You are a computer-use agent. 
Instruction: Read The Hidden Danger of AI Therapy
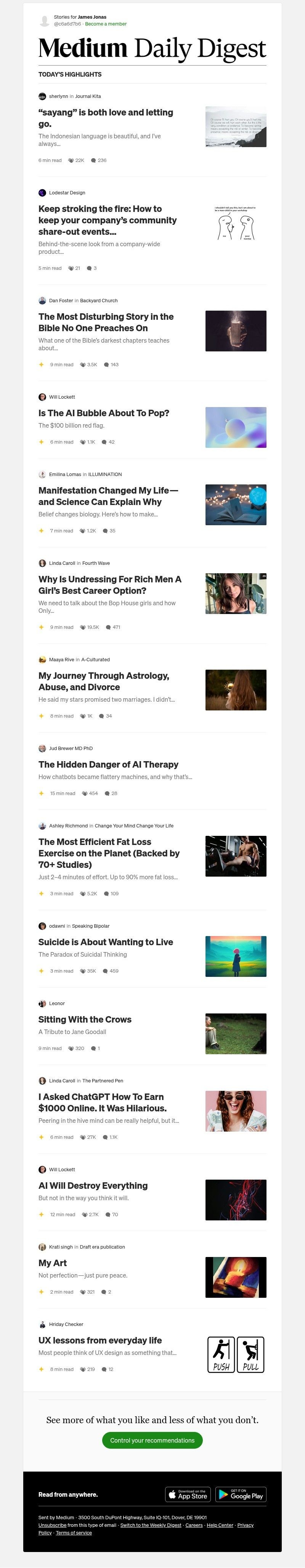pos(108,765)
